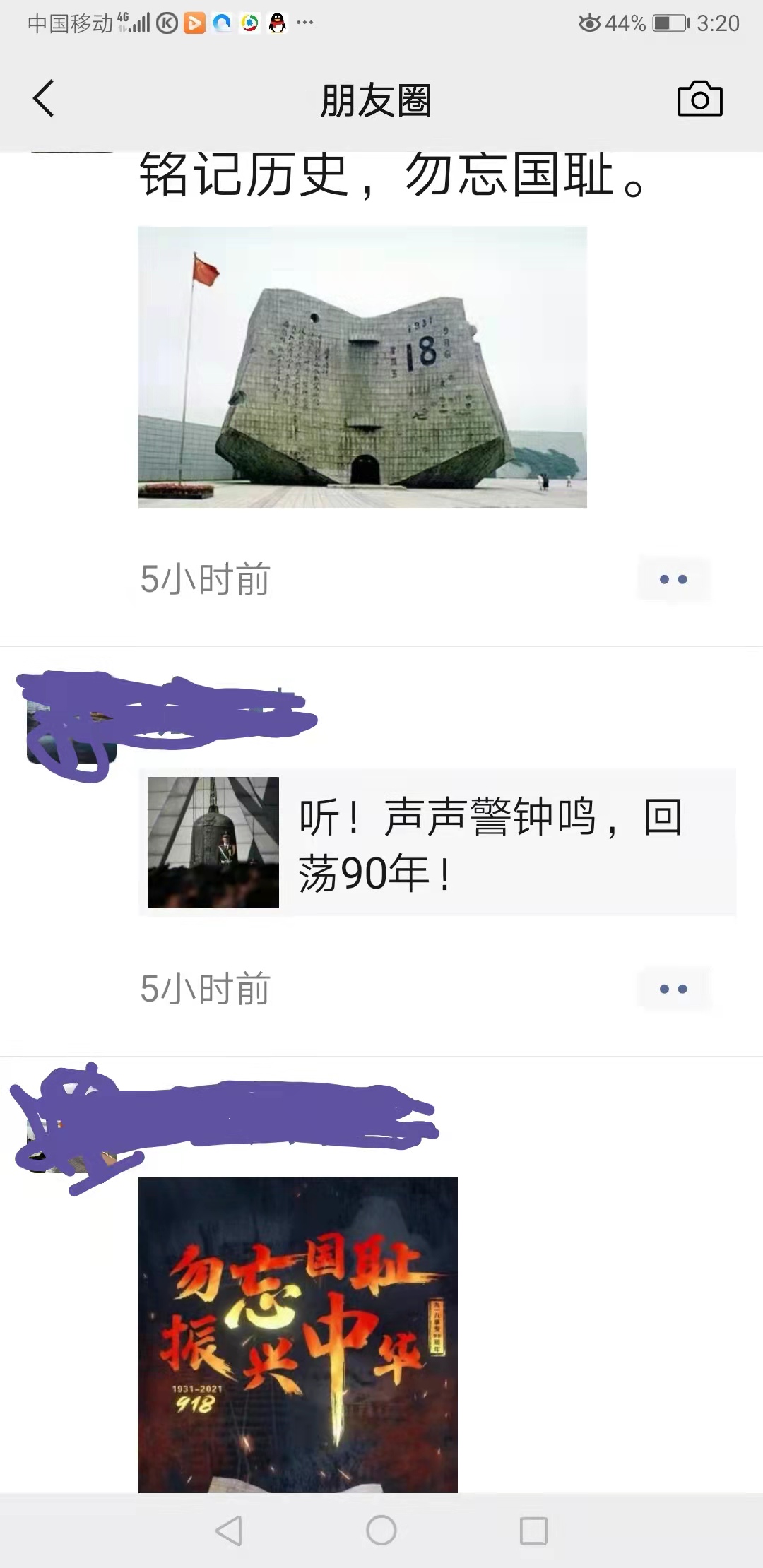
Task: Go back from the 朋友圈 Moments feed
Action: [44, 99]
